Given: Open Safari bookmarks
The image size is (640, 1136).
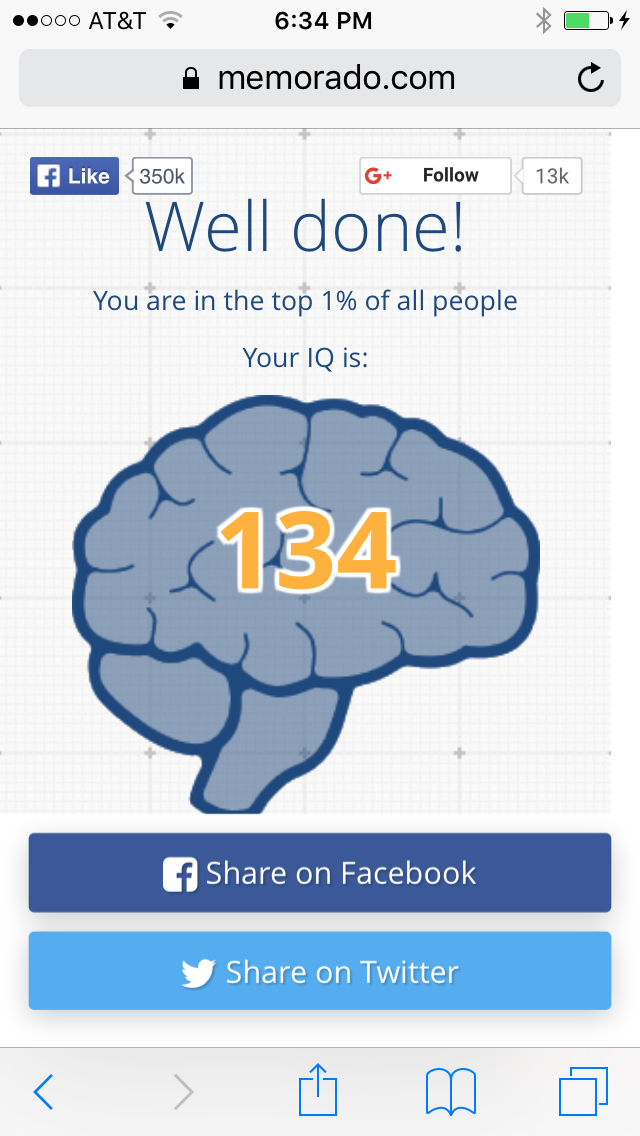Looking at the screenshot, I should point(450,1091).
